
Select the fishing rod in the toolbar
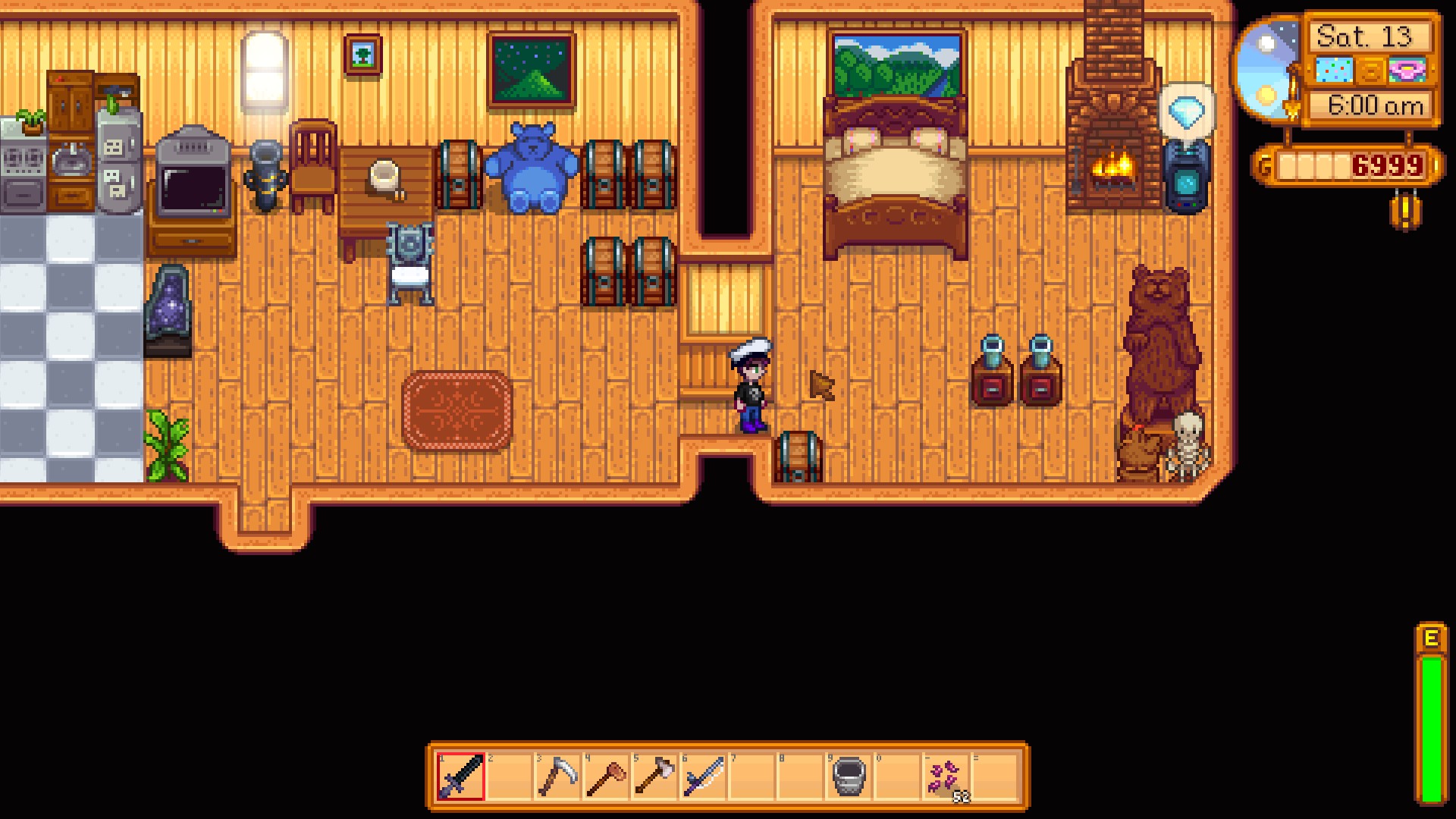click(x=703, y=777)
